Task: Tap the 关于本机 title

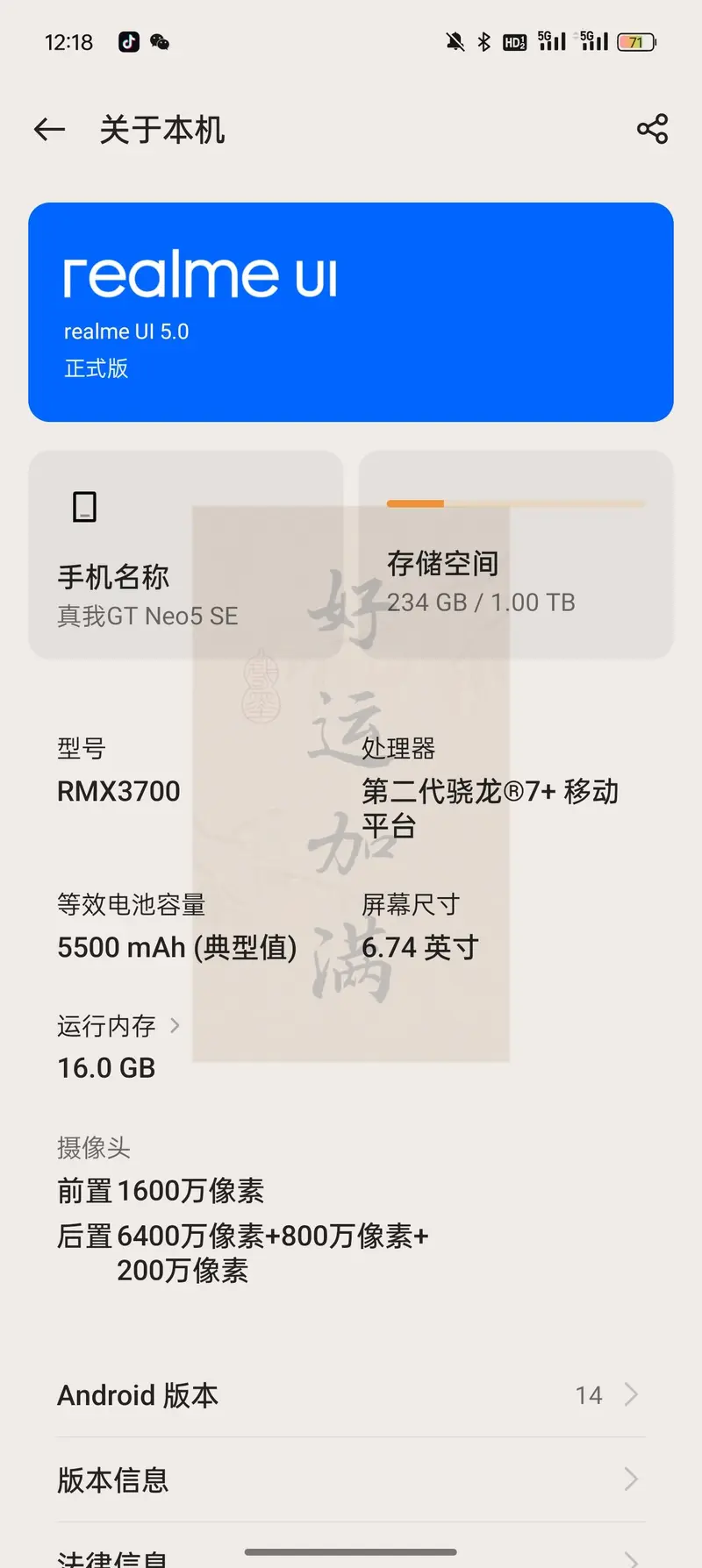Action: (163, 129)
